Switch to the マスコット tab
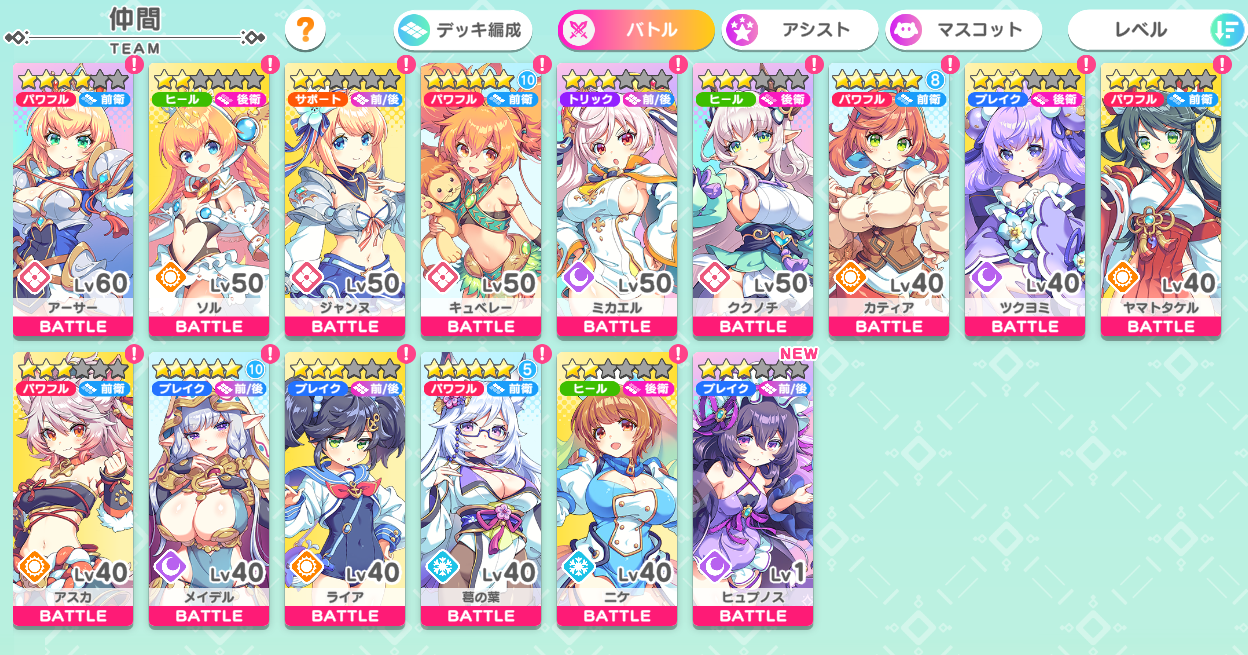1248x655 pixels. click(x=963, y=30)
